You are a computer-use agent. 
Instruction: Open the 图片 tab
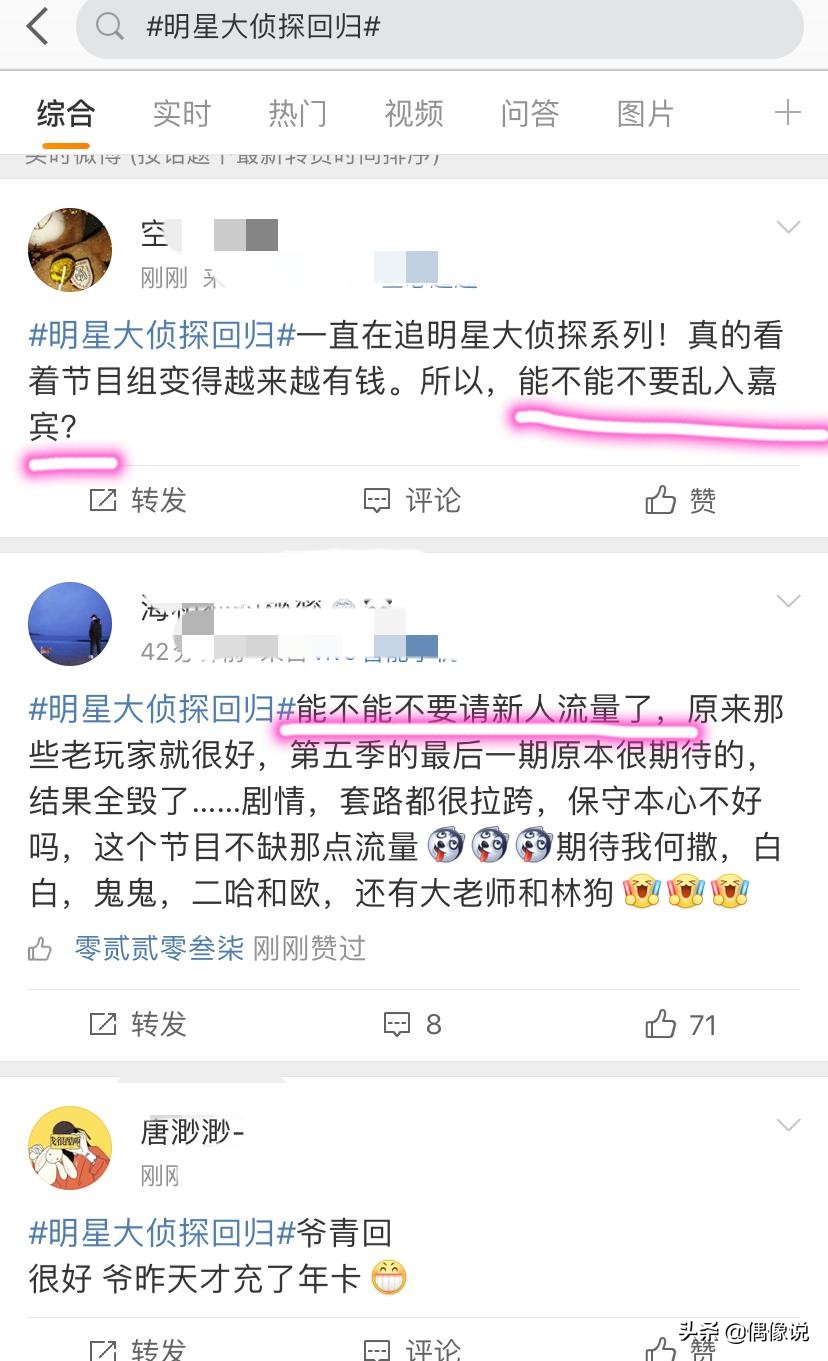coord(645,114)
